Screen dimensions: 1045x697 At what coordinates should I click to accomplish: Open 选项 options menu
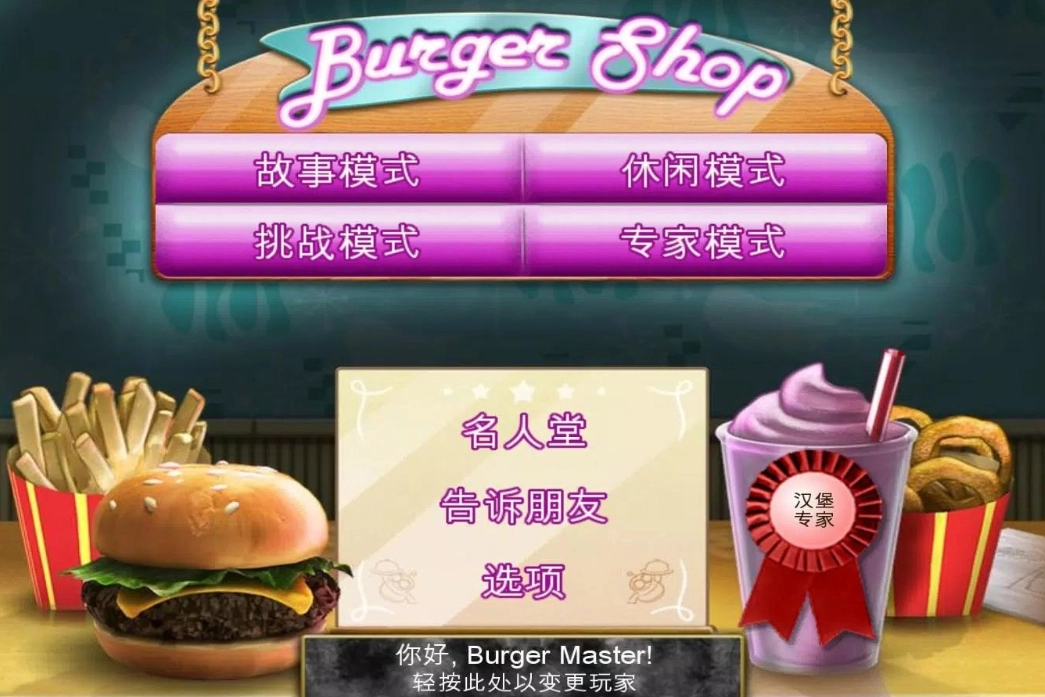[x=523, y=580]
